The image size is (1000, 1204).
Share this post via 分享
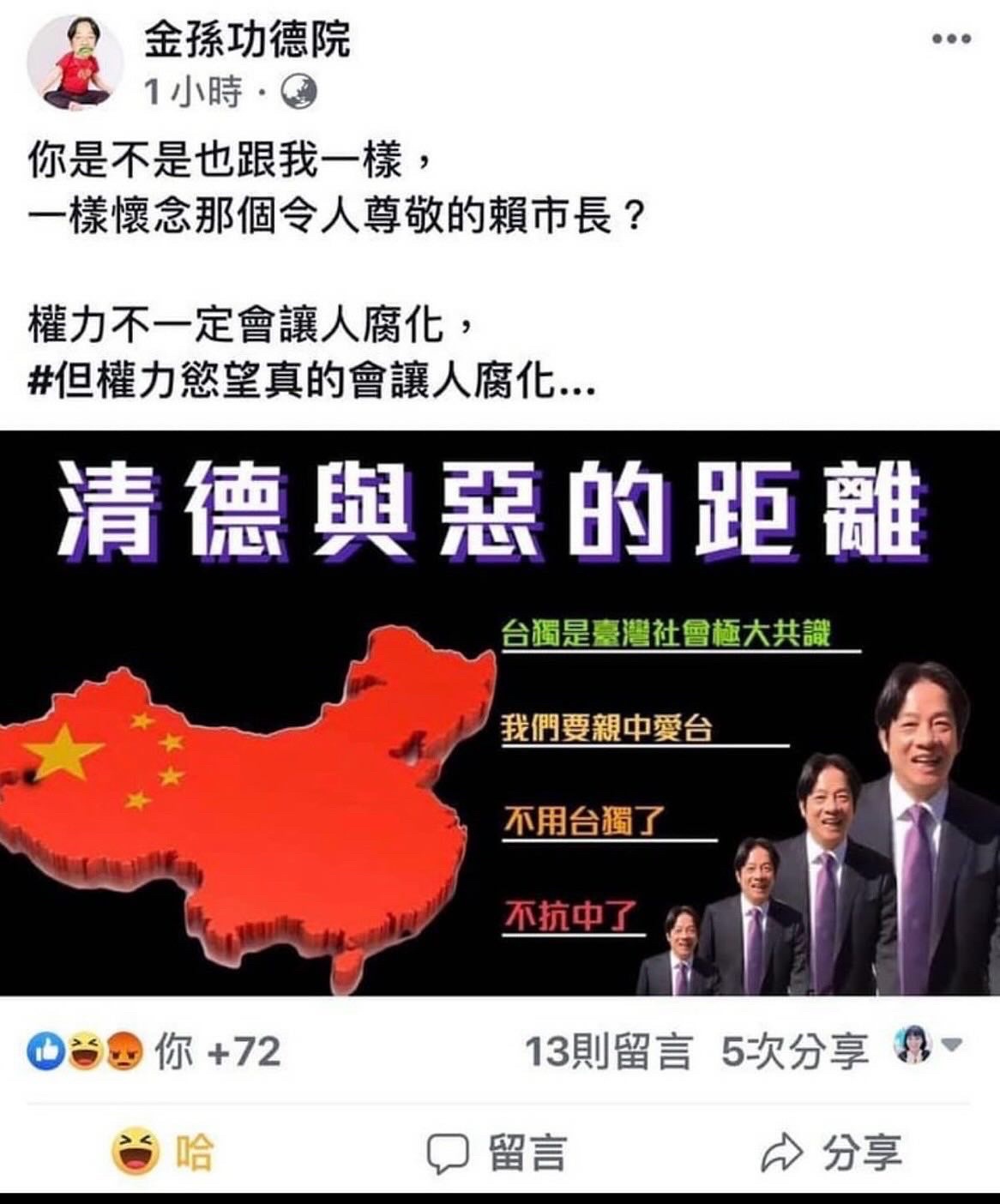point(831,1153)
